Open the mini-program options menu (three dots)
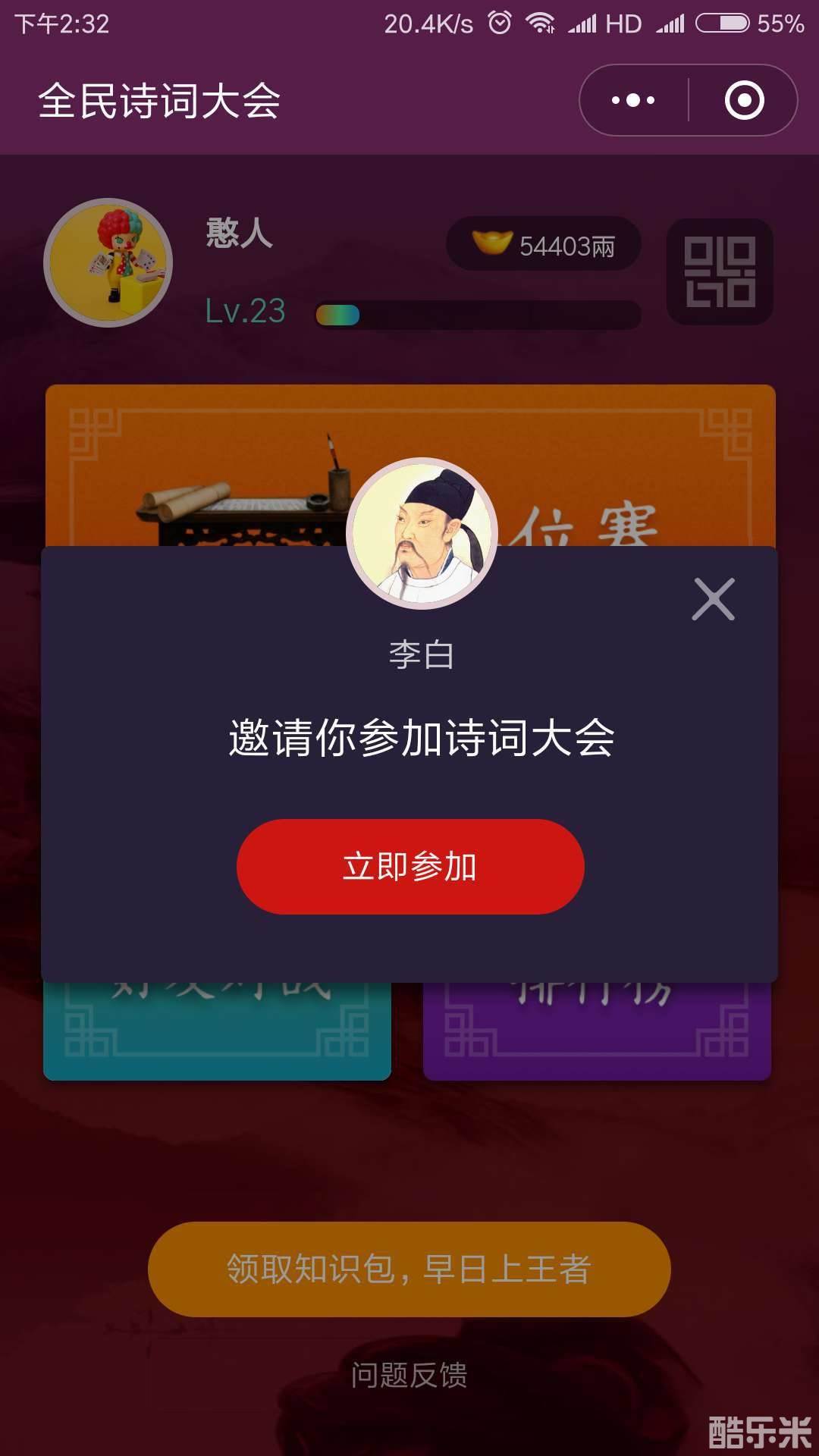The width and height of the screenshot is (819, 1456). [634, 99]
